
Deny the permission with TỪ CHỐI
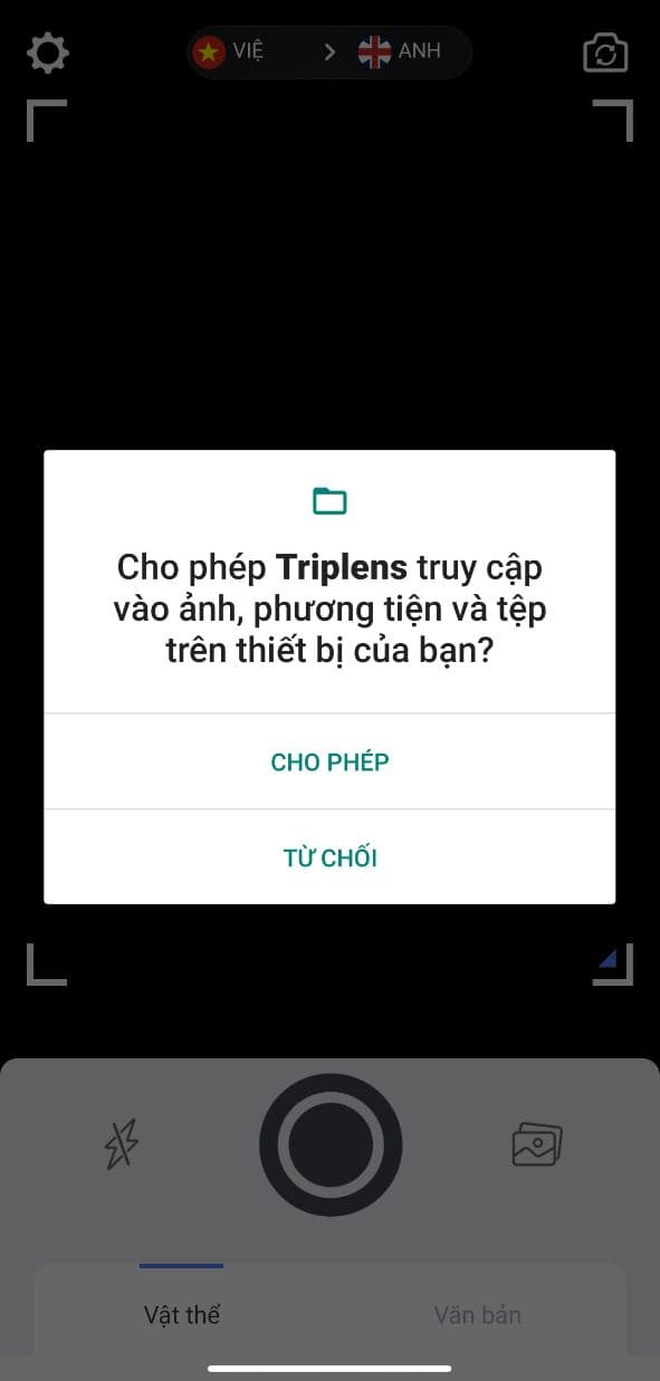click(x=330, y=858)
